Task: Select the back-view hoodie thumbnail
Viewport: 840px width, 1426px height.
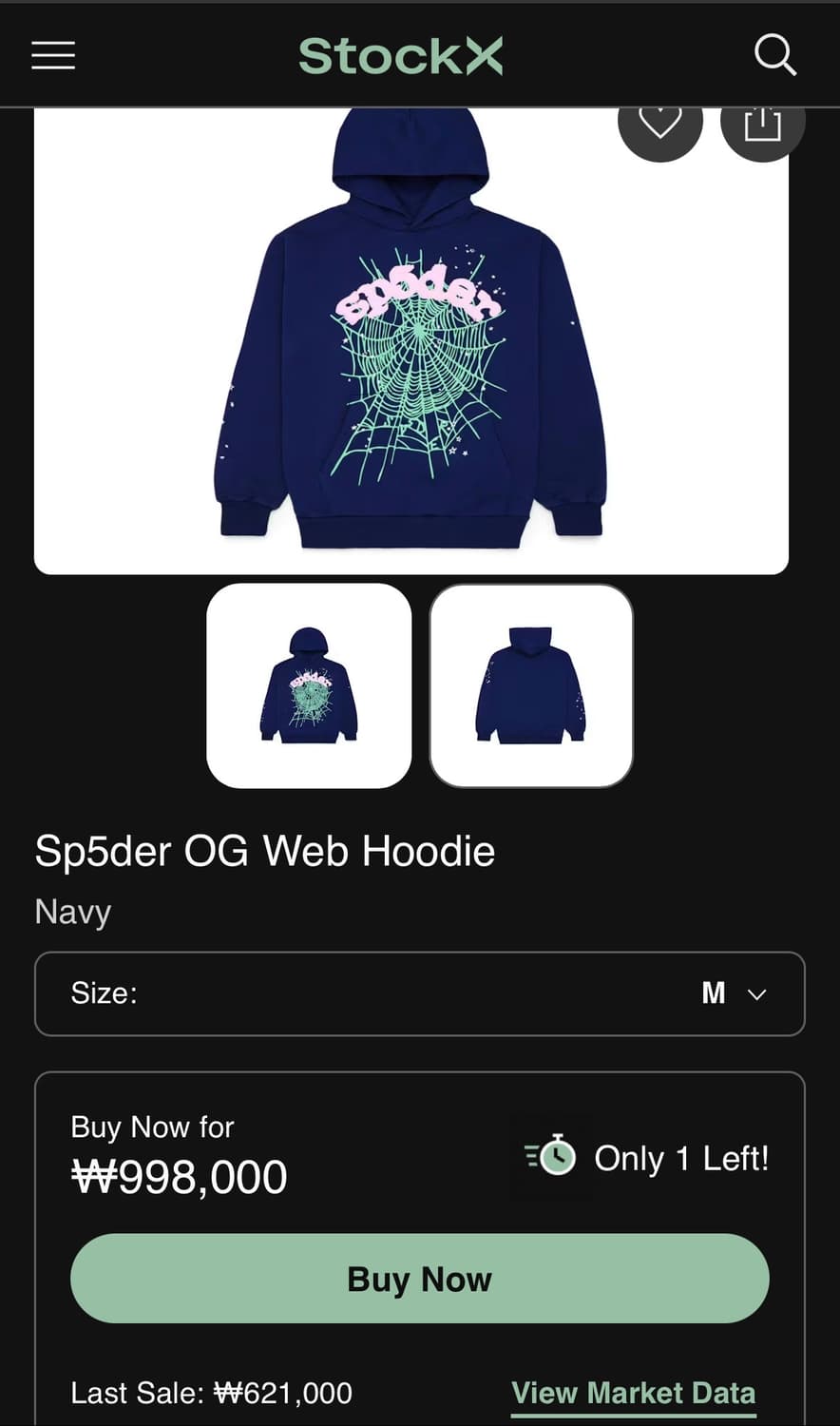Action: pyautogui.click(x=531, y=685)
